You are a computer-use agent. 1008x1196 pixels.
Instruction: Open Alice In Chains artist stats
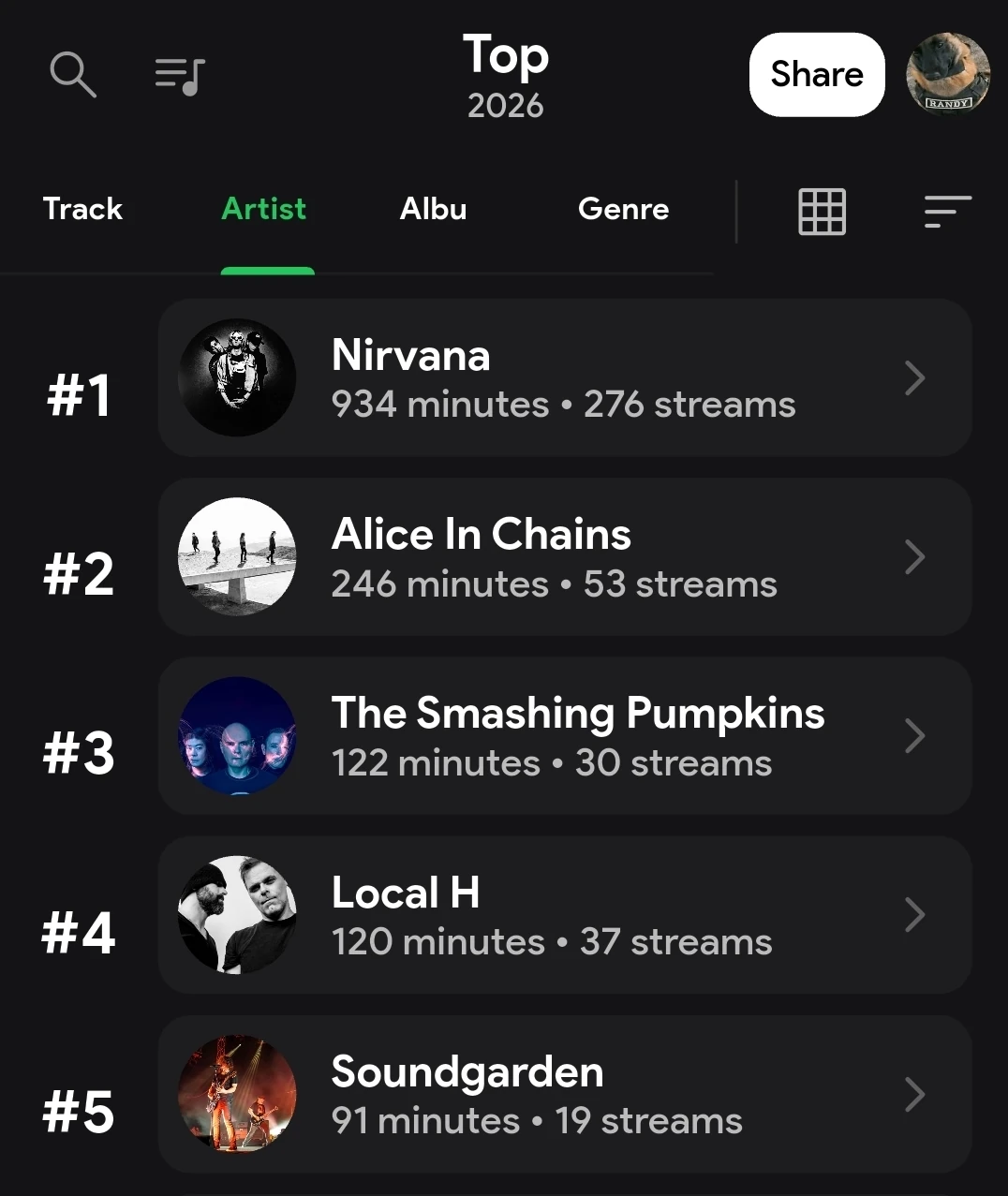tap(564, 557)
